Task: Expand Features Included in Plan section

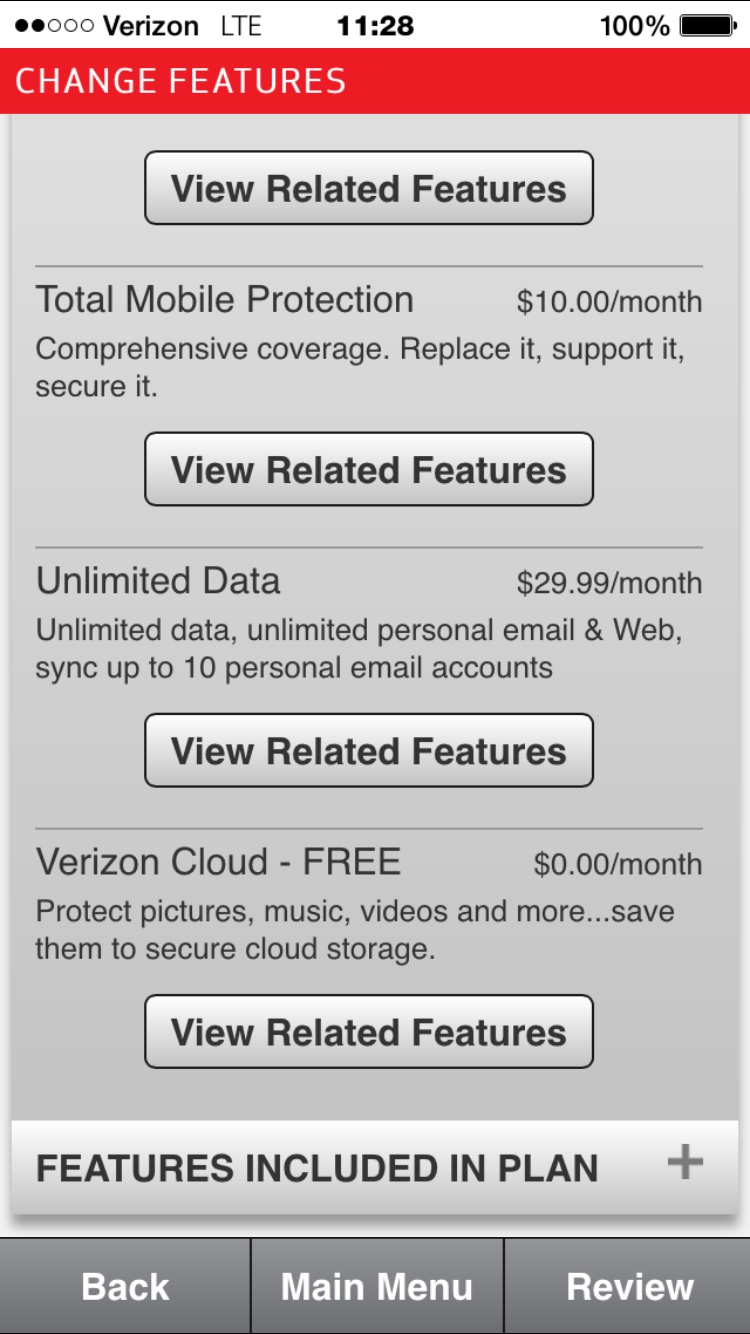Action: [684, 1164]
